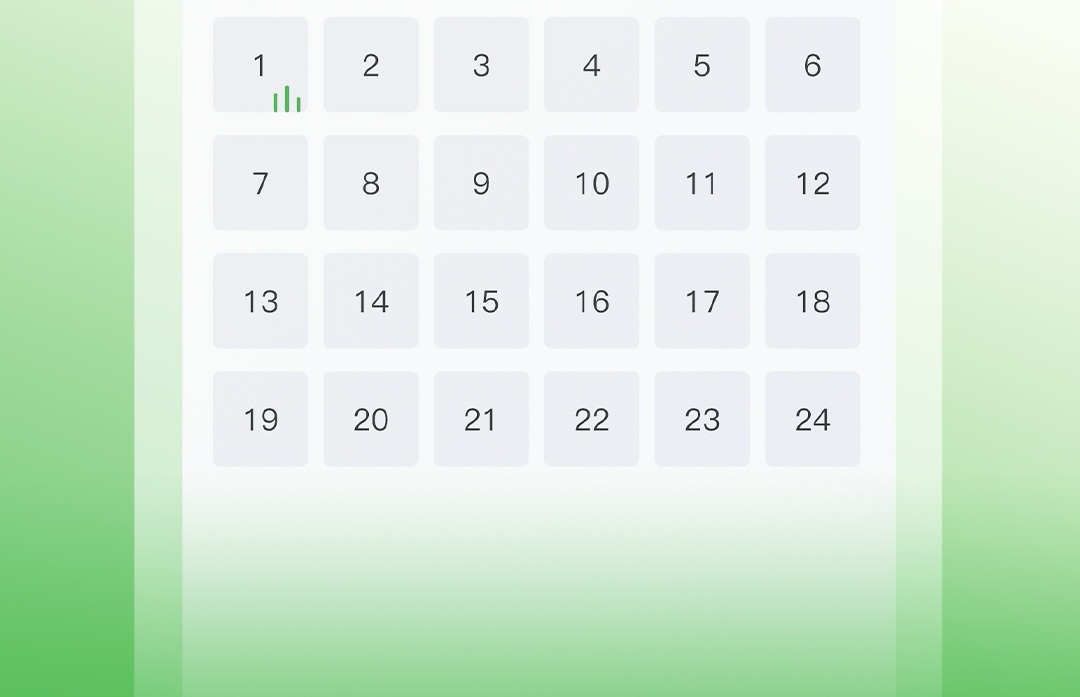Image resolution: width=1080 pixels, height=697 pixels.
Task: Select episode 6
Action: (x=812, y=65)
